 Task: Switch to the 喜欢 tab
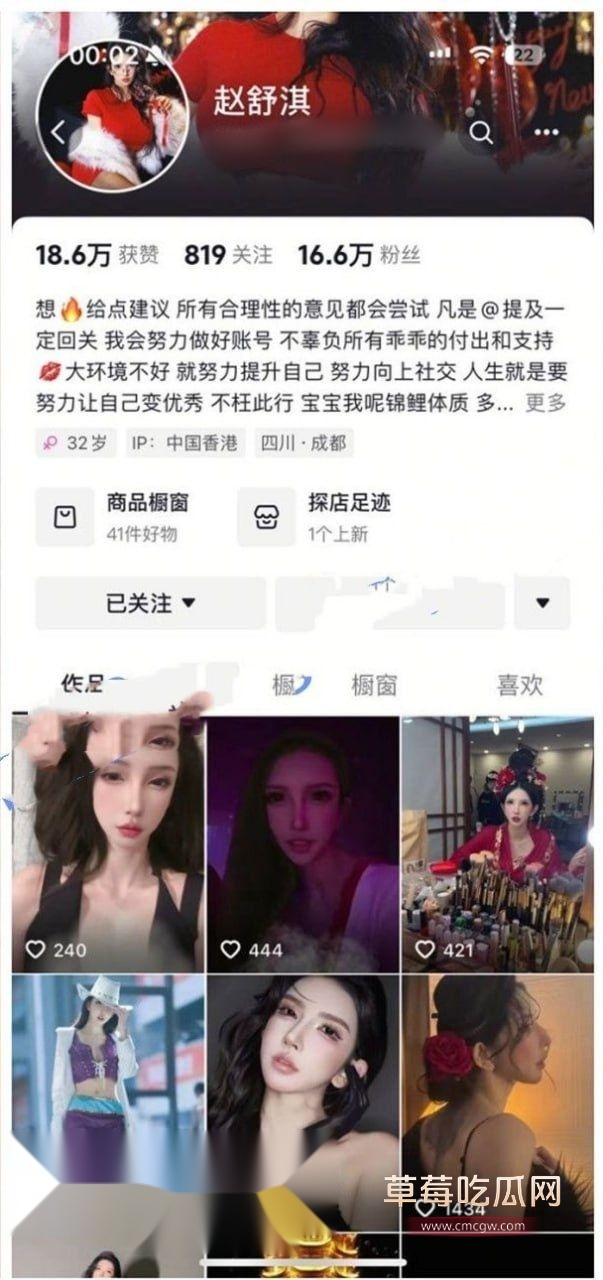(x=520, y=685)
